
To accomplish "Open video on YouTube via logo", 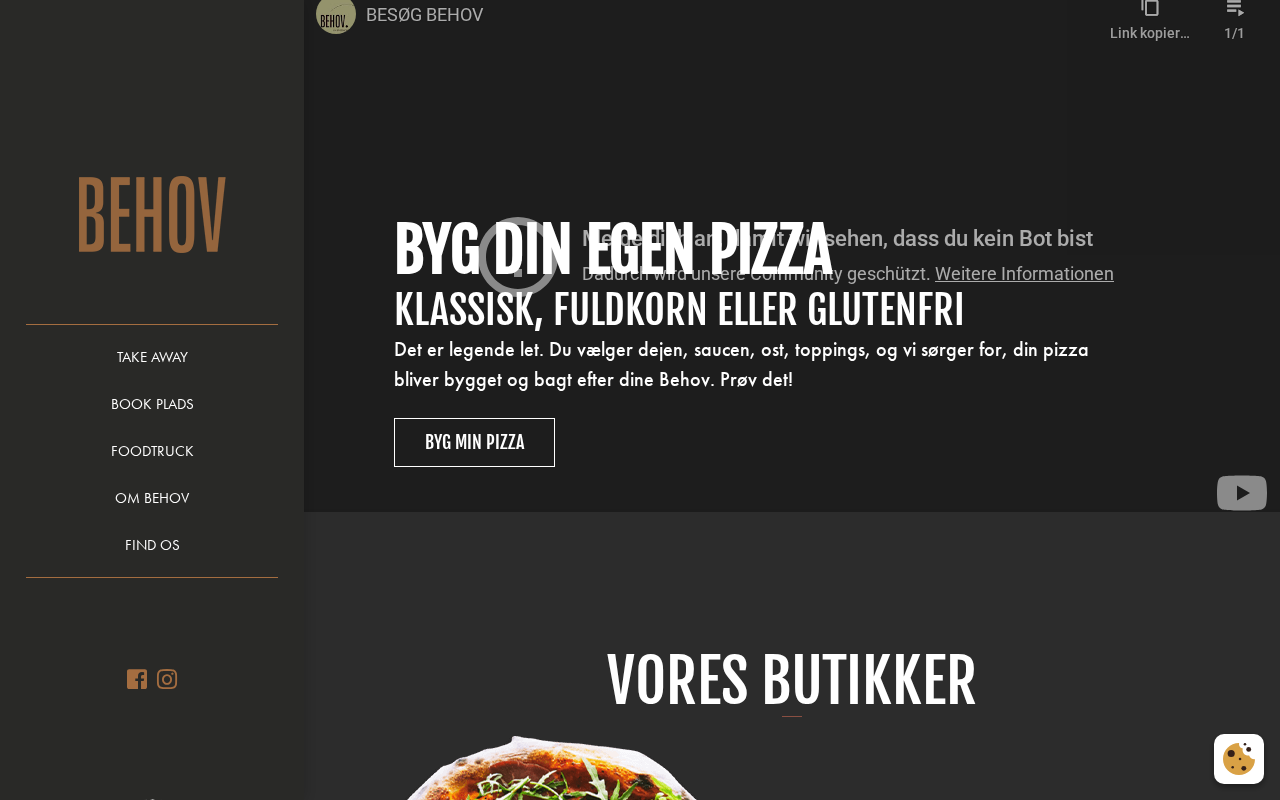I will coord(1241,493).
